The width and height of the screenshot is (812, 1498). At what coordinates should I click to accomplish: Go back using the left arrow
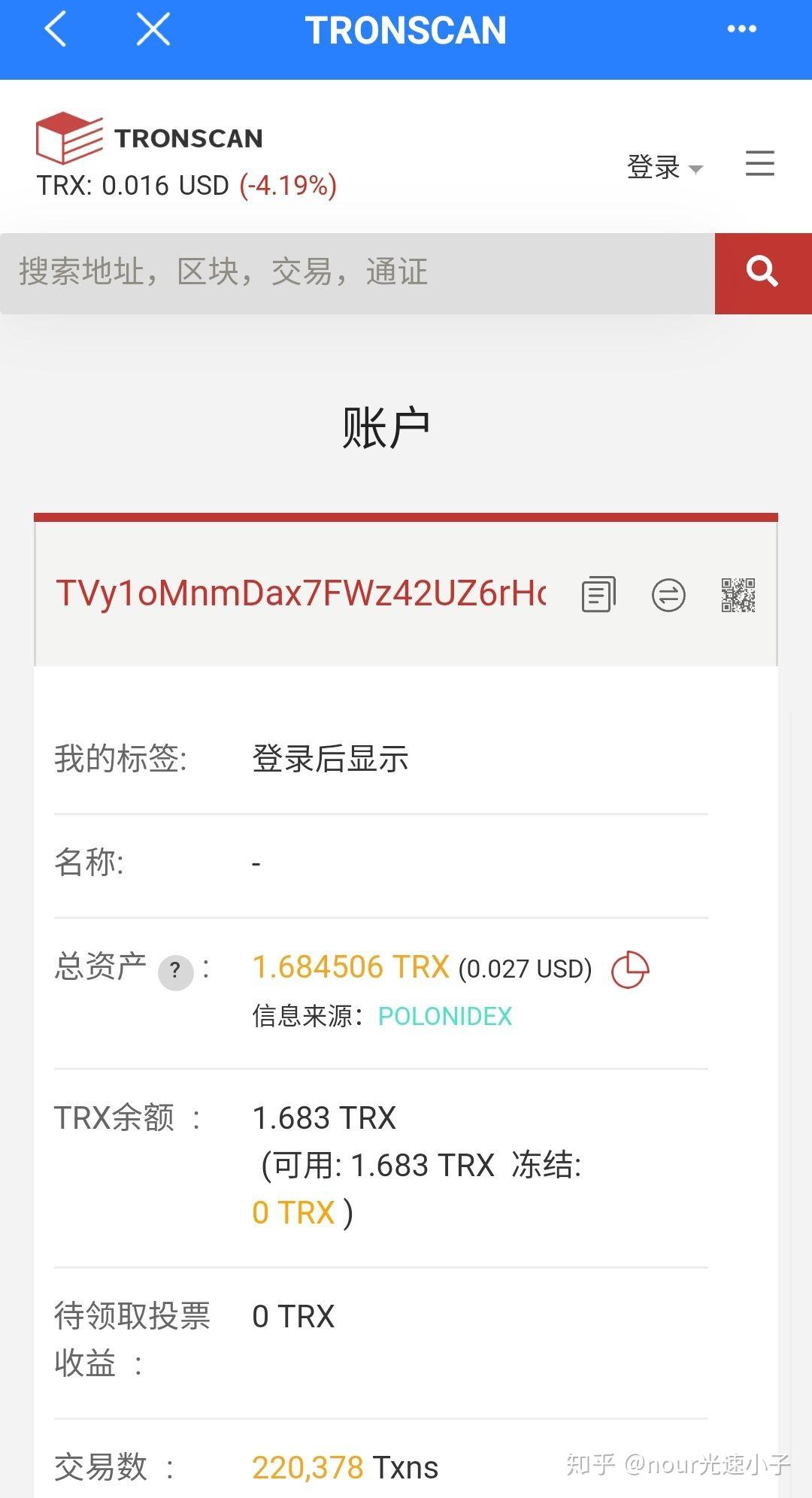pyautogui.click(x=54, y=29)
